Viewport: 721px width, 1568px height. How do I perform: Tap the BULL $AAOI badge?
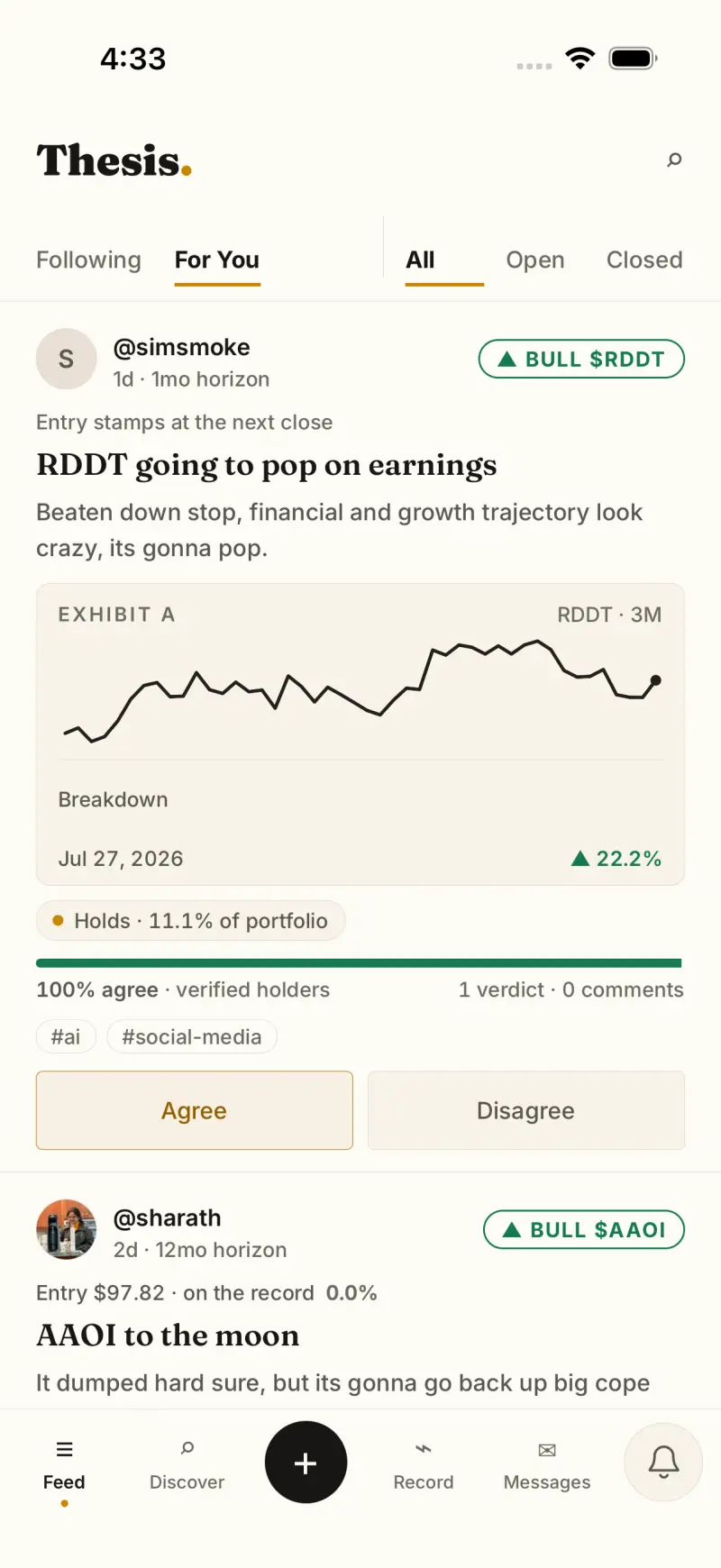[584, 1229]
